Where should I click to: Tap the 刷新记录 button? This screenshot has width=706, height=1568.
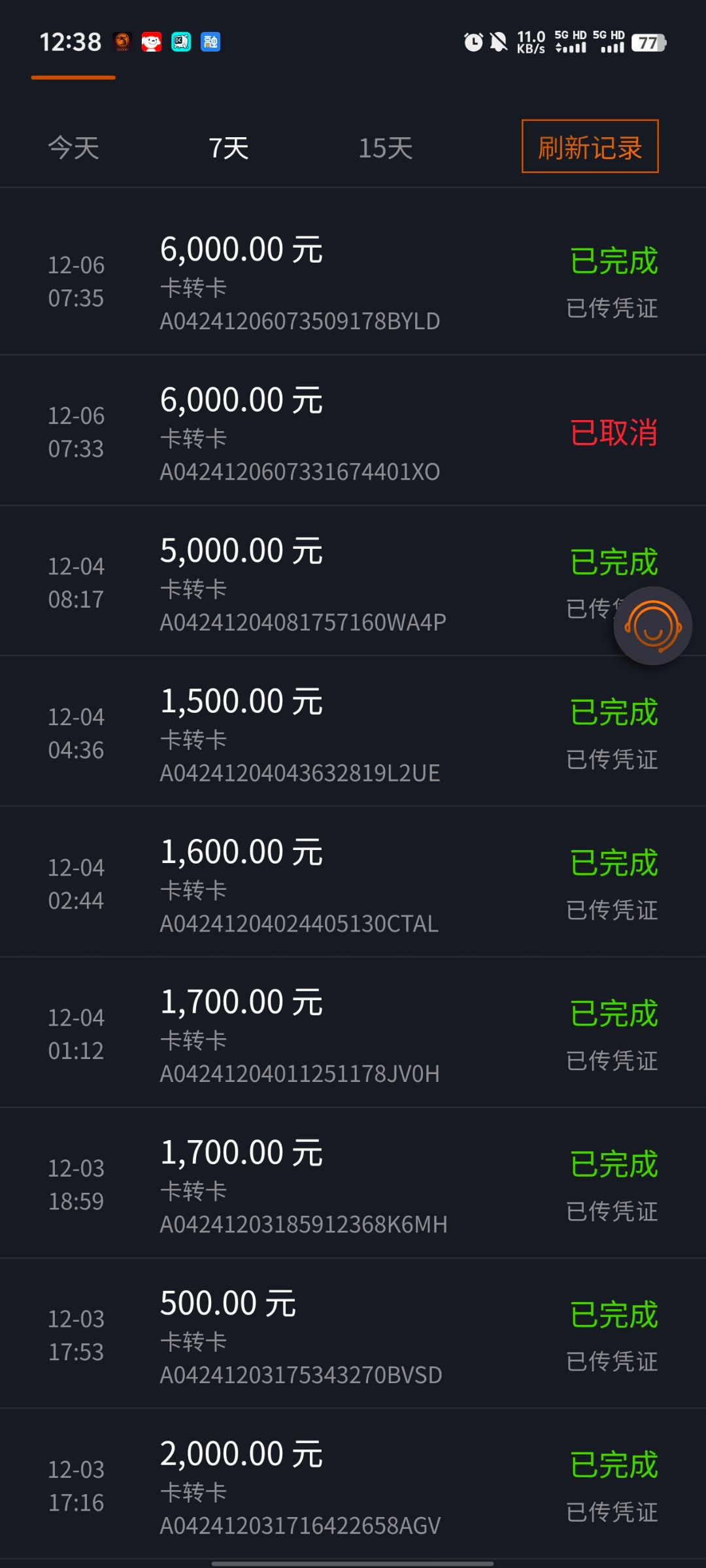click(x=590, y=147)
